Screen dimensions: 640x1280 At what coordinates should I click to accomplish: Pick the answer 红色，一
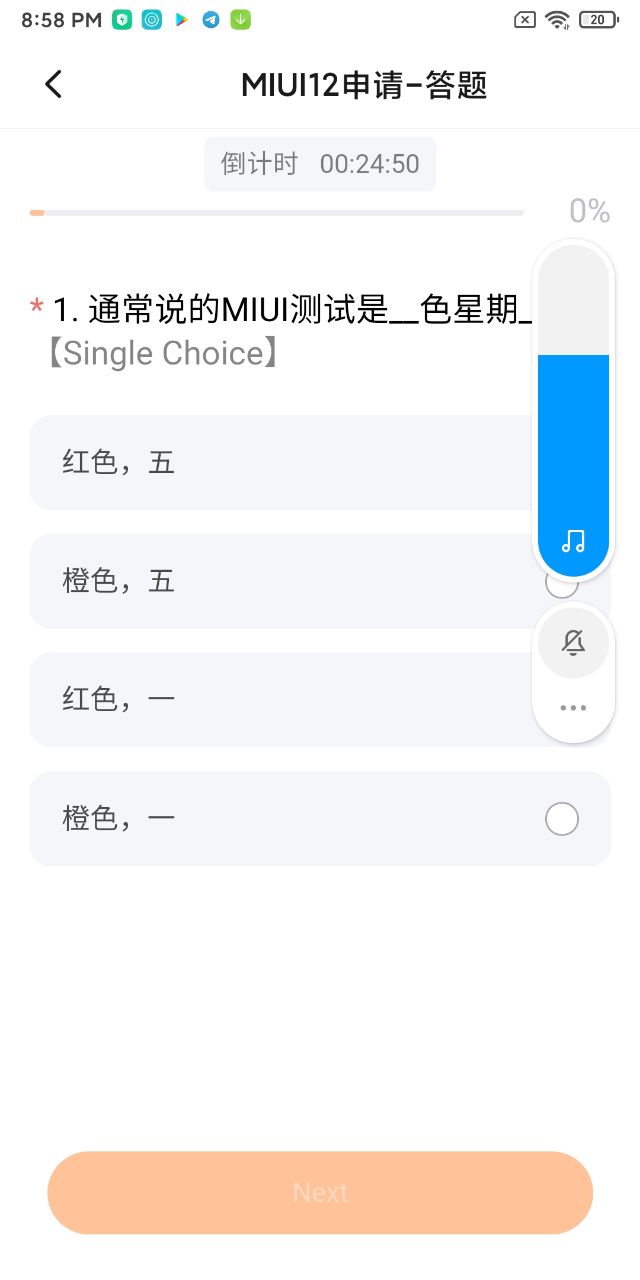click(320, 699)
